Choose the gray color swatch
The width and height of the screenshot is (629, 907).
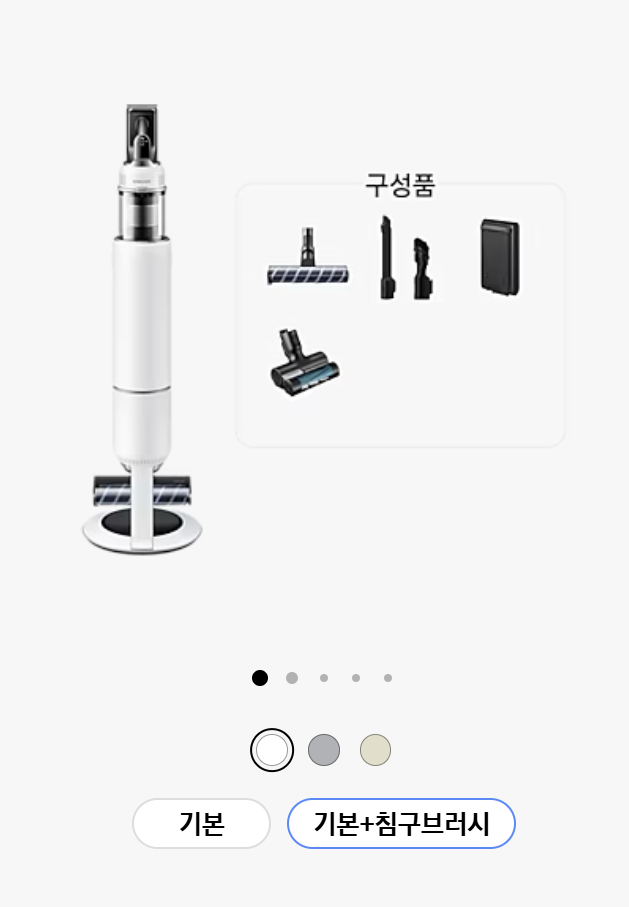324,750
